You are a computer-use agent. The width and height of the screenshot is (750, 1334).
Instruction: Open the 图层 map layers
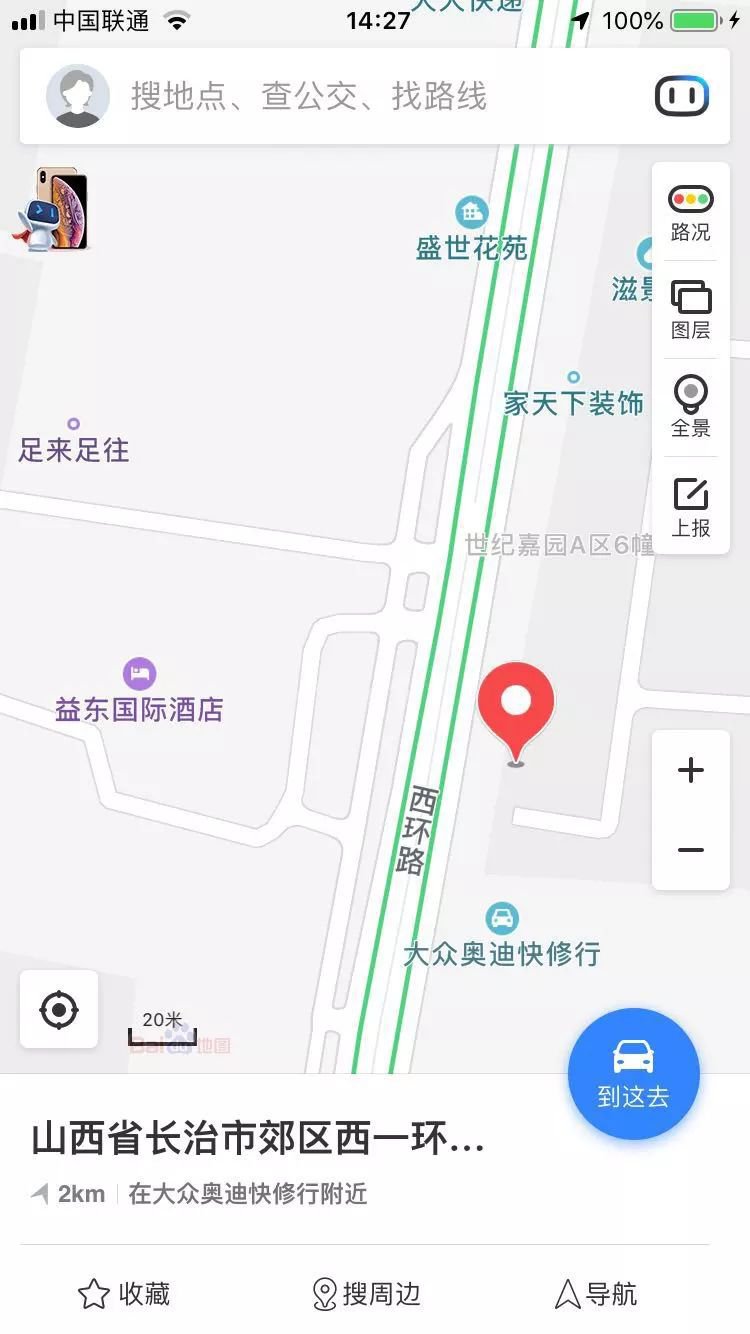[691, 310]
